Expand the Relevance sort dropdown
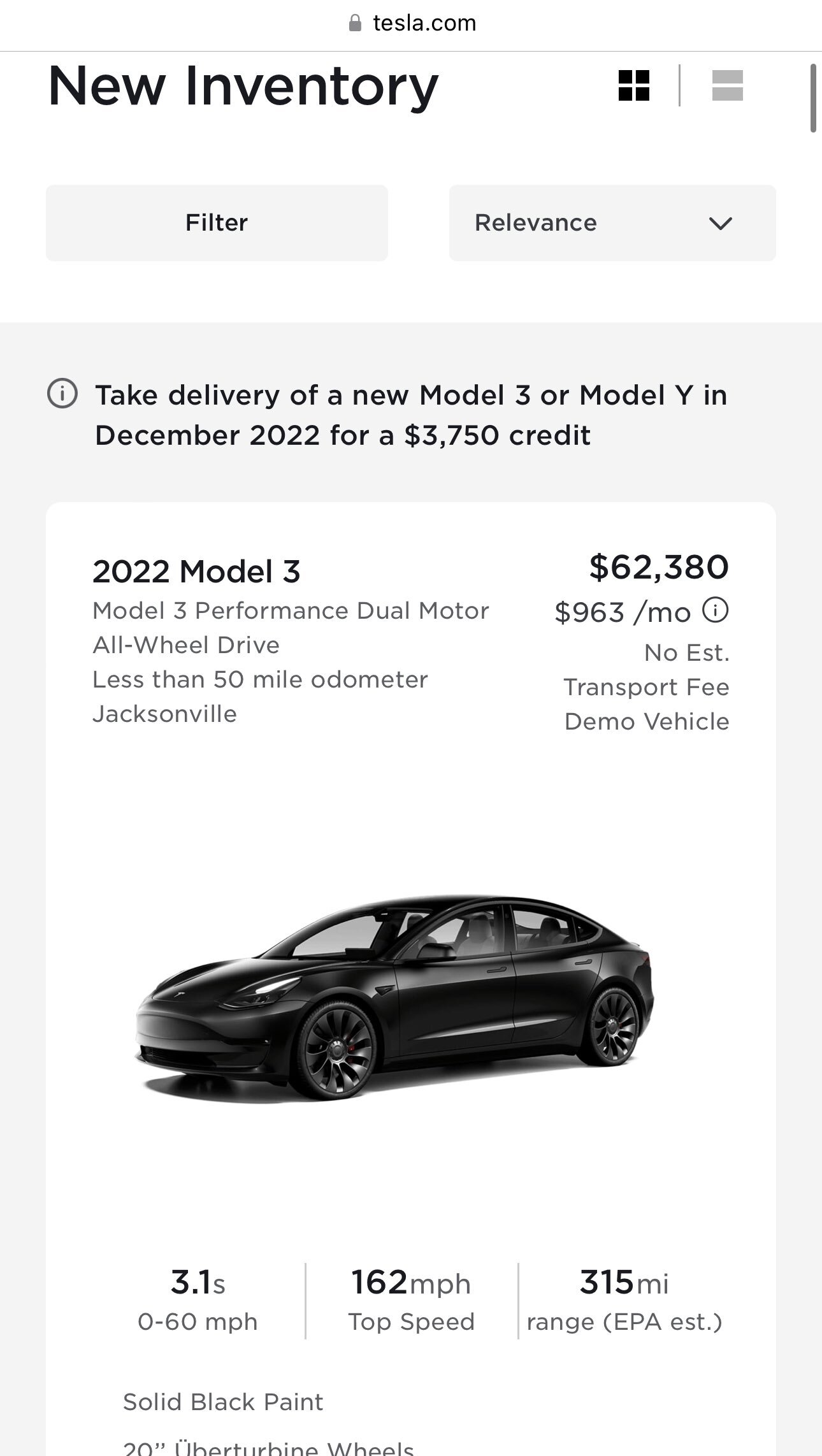The image size is (822, 1456). [x=612, y=223]
